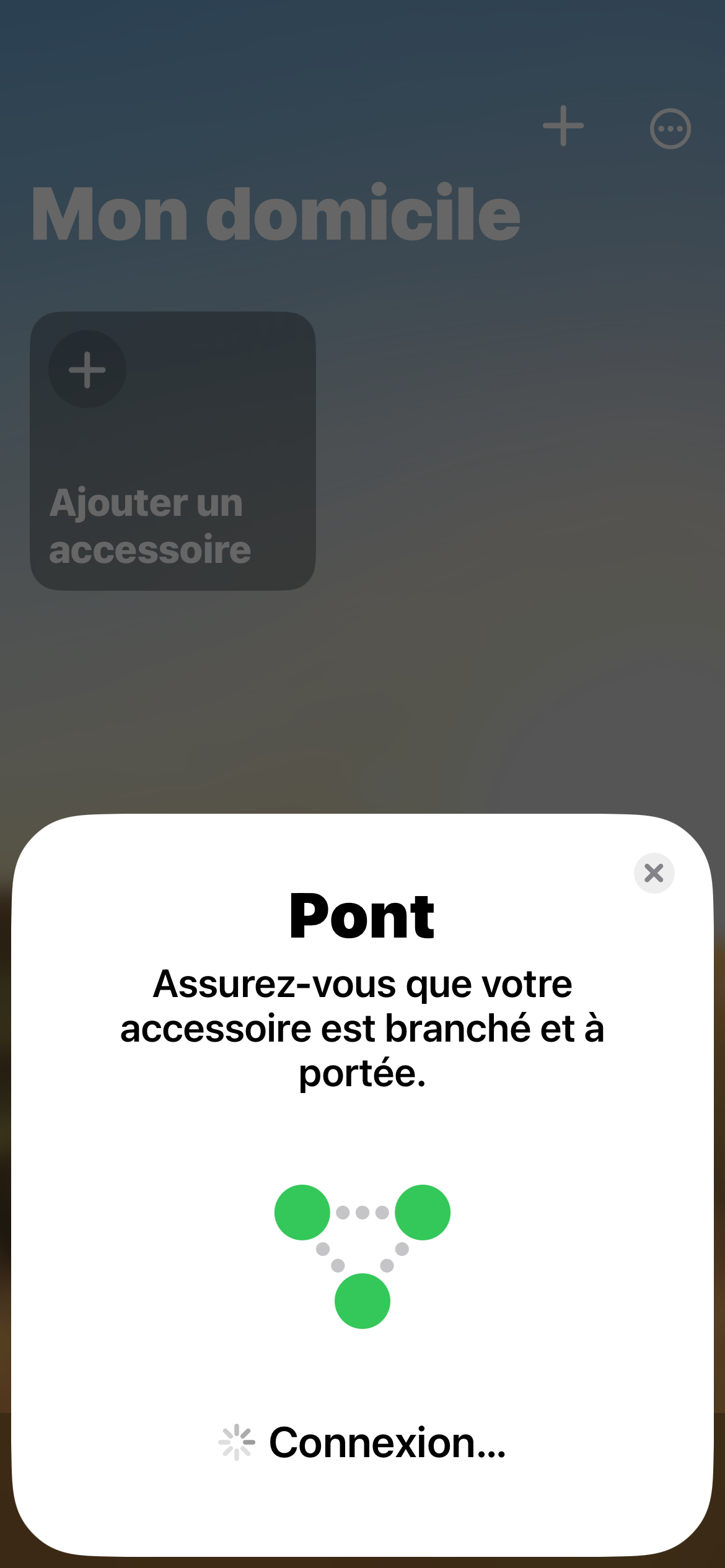Select the Ajouter un accessoire card
The height and width of the screenshot is (1568, 725).
173,451
